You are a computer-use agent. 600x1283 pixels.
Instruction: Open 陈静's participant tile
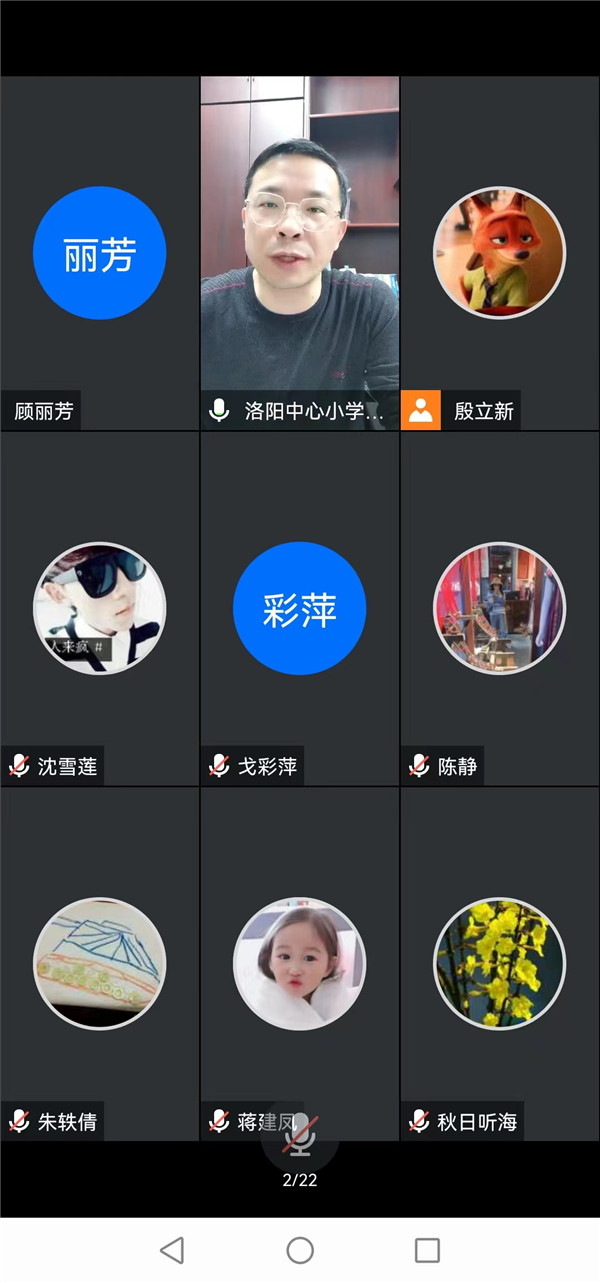499,608
